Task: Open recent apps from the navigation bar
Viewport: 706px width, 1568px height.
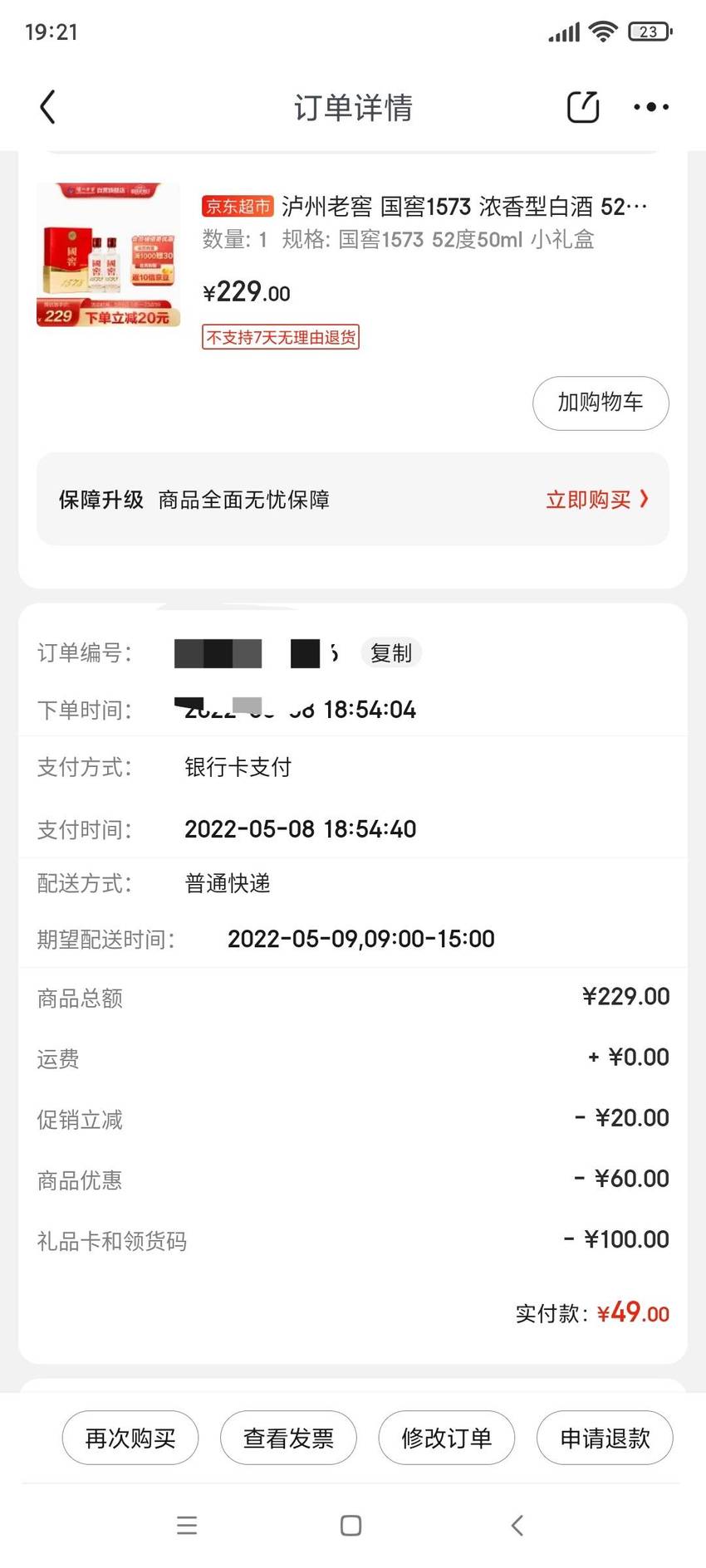Action: point(187,1526)
